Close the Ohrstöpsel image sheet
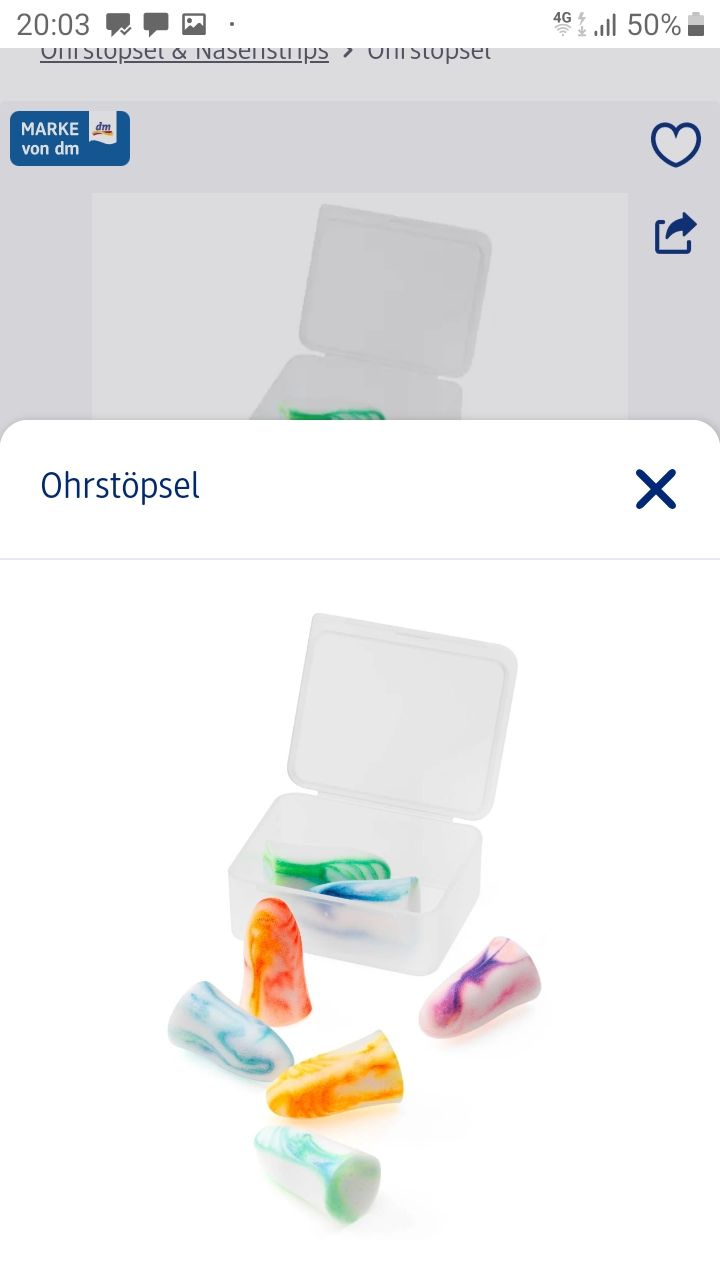 656,489
